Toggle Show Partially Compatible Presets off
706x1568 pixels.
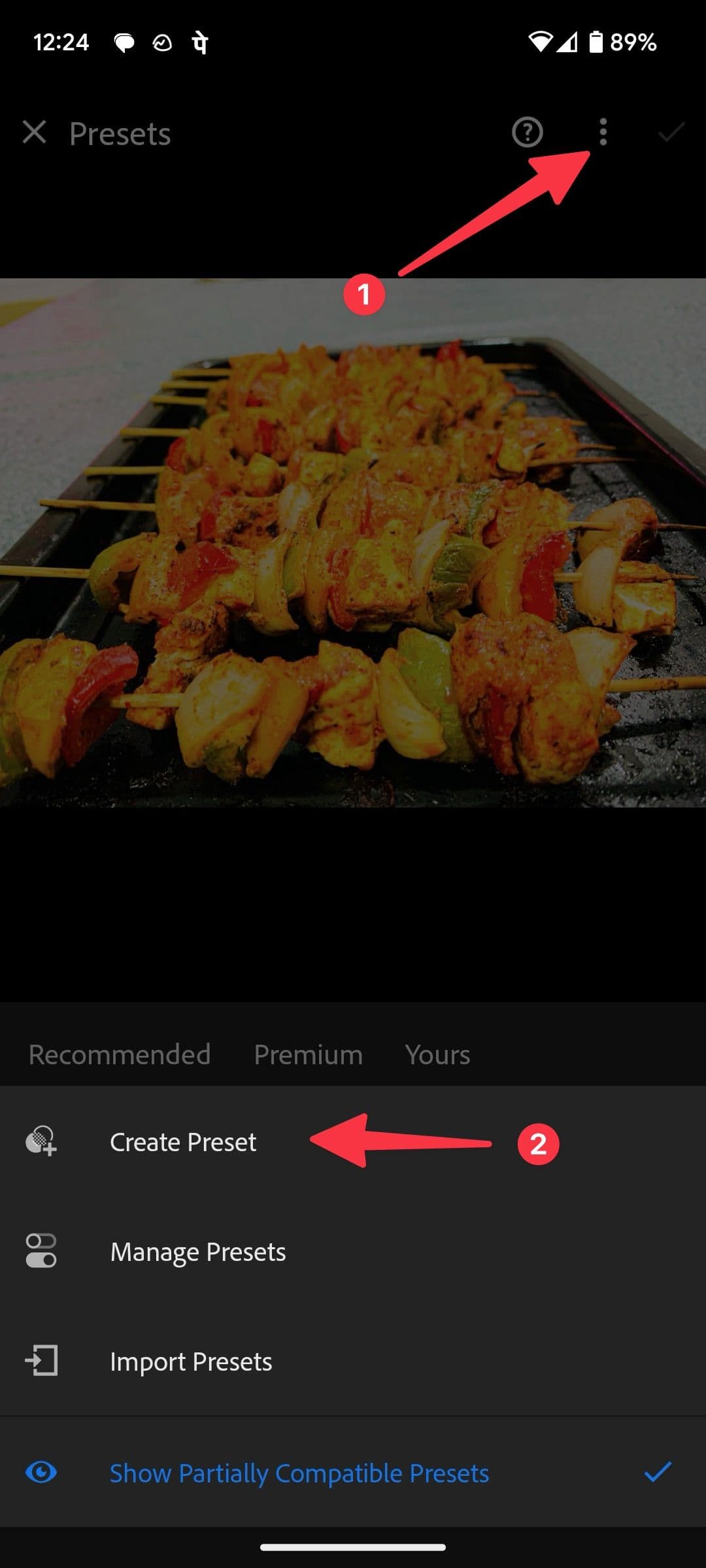point(299,1473)
